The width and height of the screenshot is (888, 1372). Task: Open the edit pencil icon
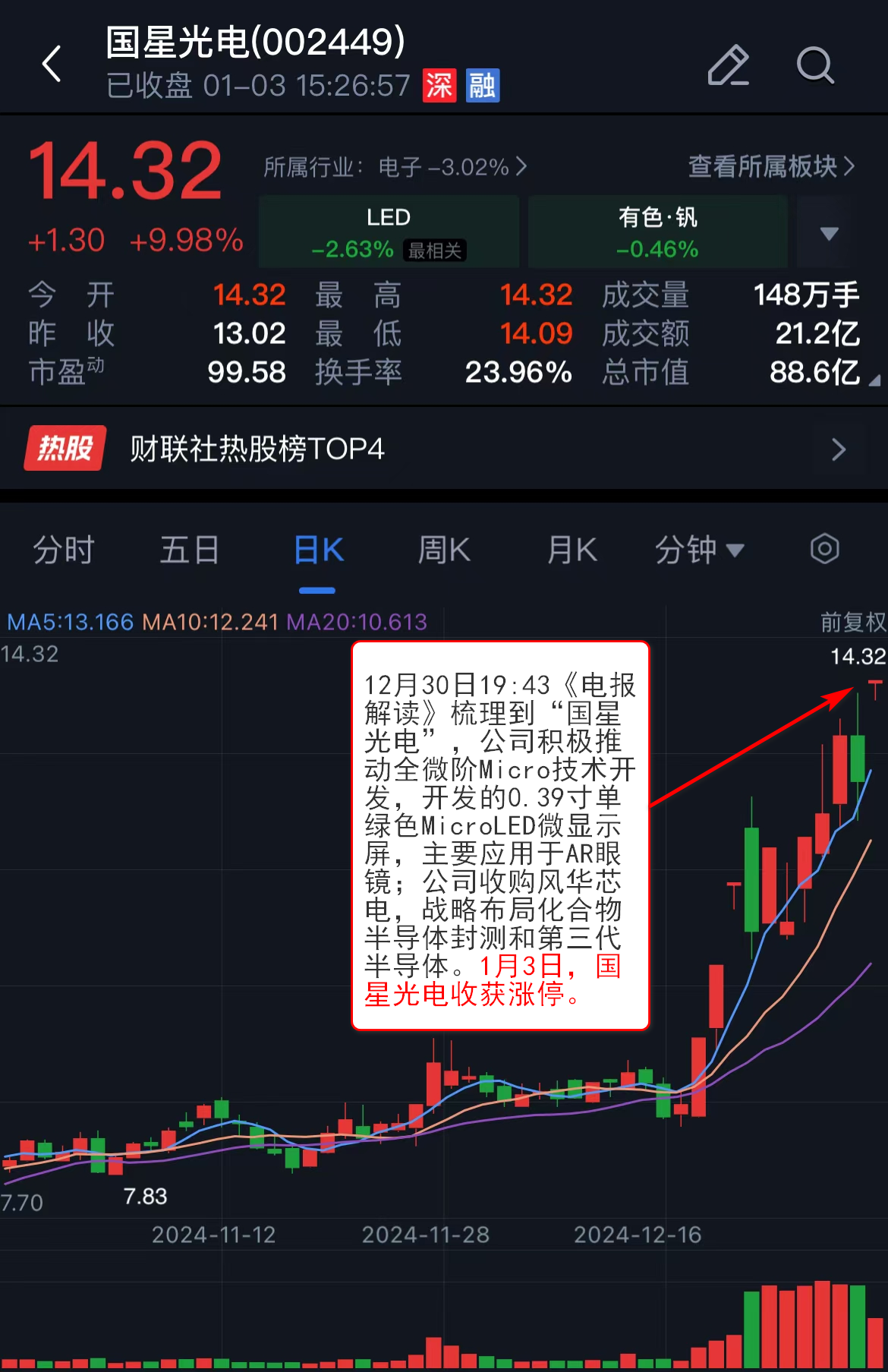coord(728,65)
